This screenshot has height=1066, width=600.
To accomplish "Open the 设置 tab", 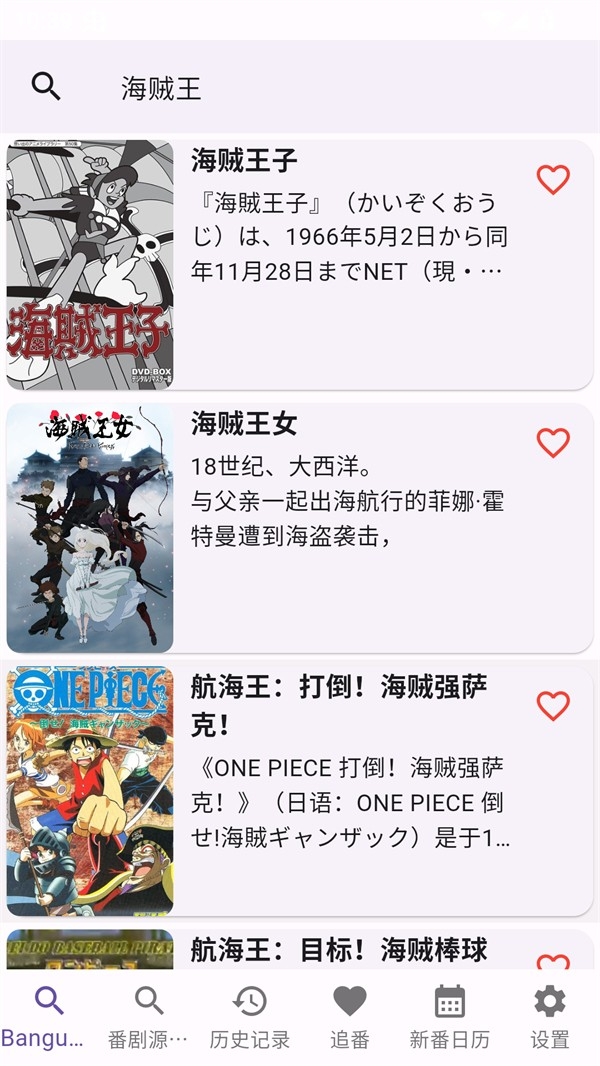I will pos(549,1016).
